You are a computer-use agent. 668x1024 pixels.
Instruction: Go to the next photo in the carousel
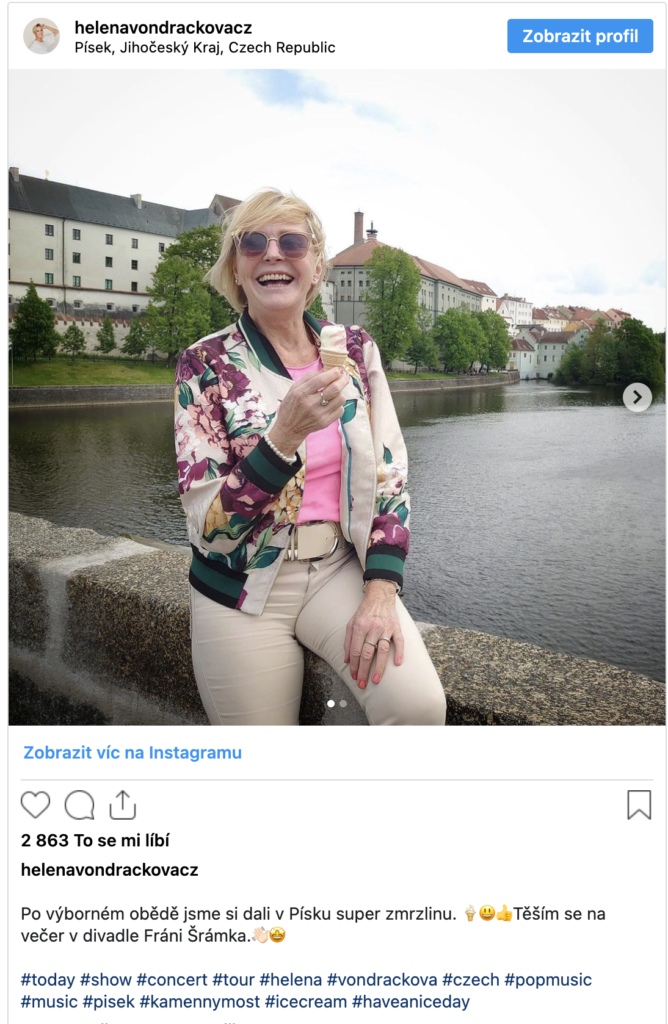pyautogui.click(x=637, y=397)
